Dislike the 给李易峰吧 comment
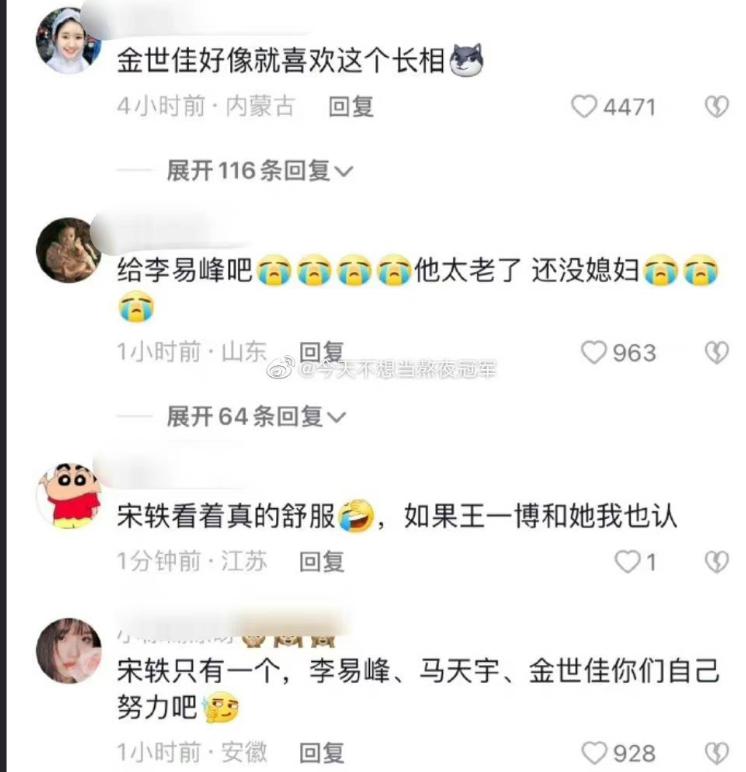 (716, 352)
